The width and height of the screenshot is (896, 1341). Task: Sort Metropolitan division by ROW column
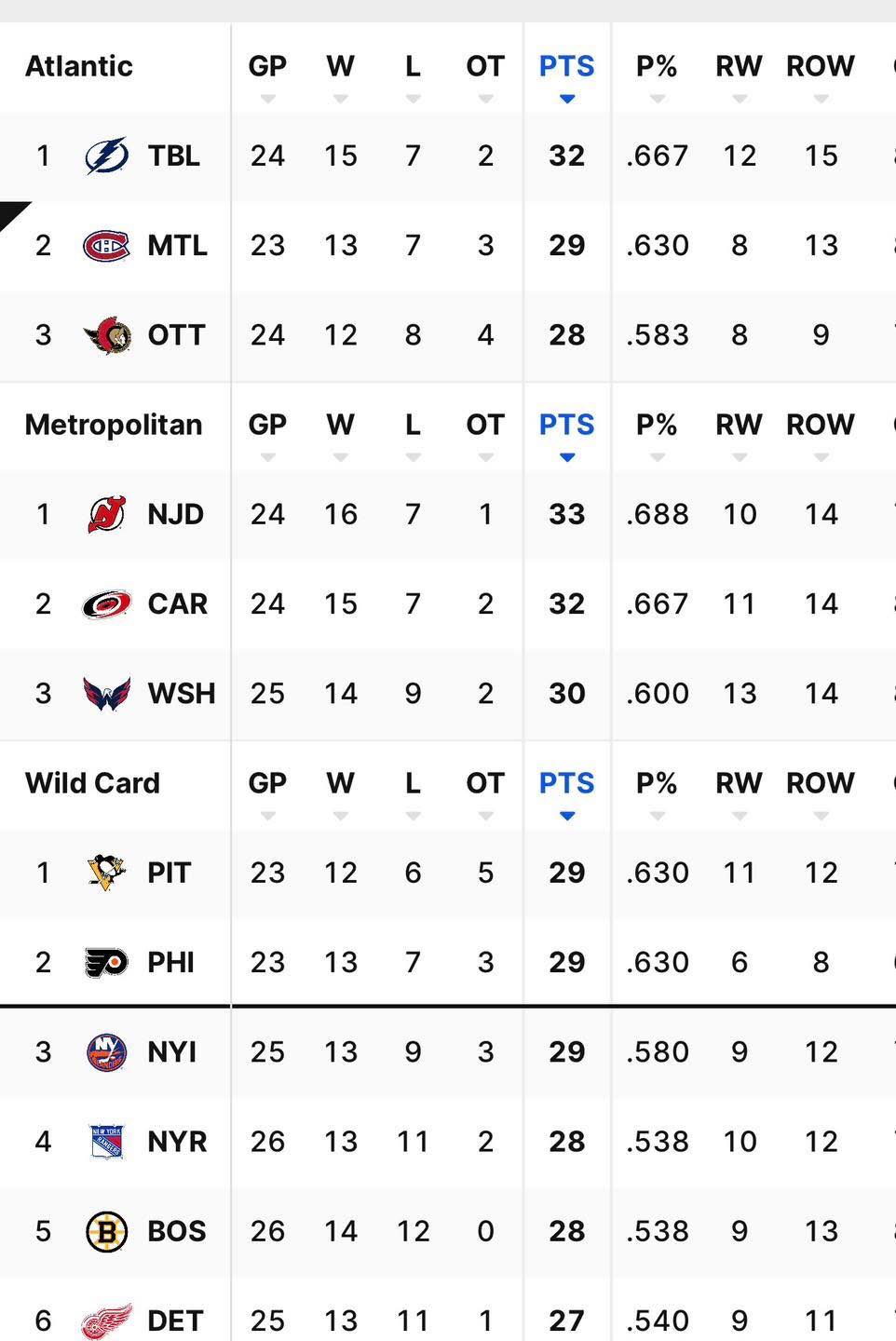coord(820,426)
